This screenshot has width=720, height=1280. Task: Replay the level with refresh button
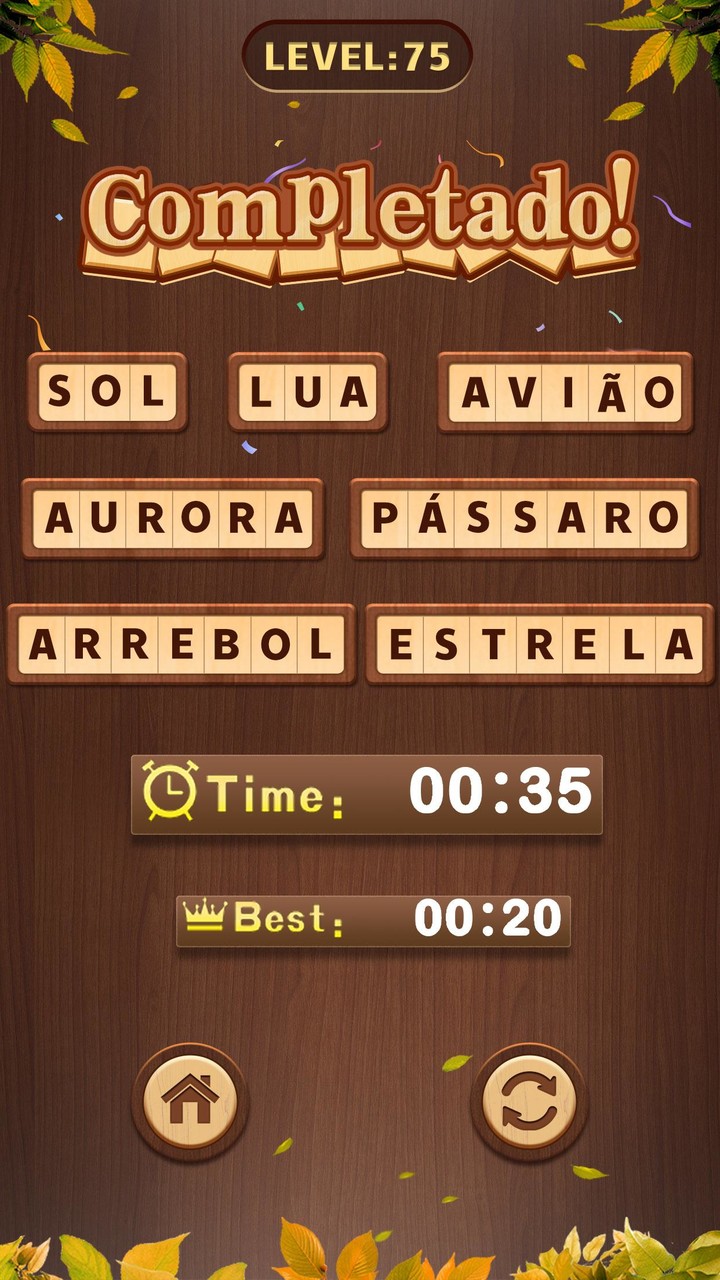pyautogui.click(x=529, y=1102)
